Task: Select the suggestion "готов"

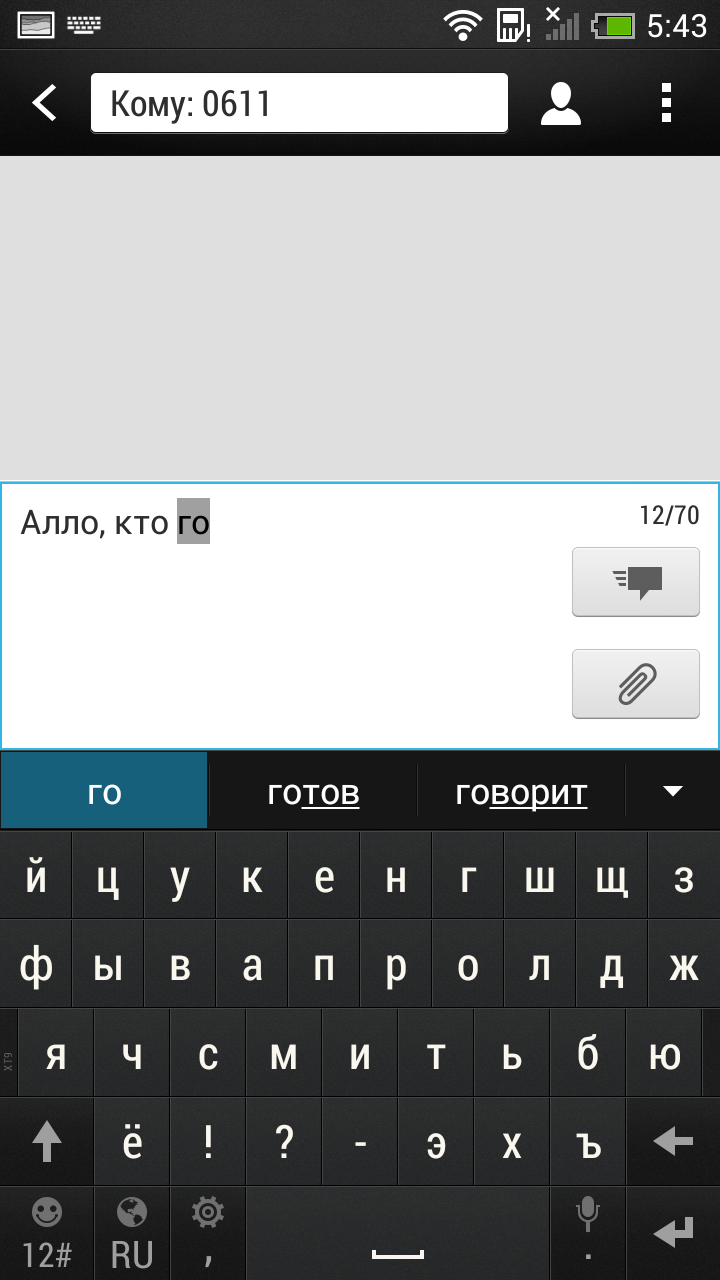Action: click(313, 792)
